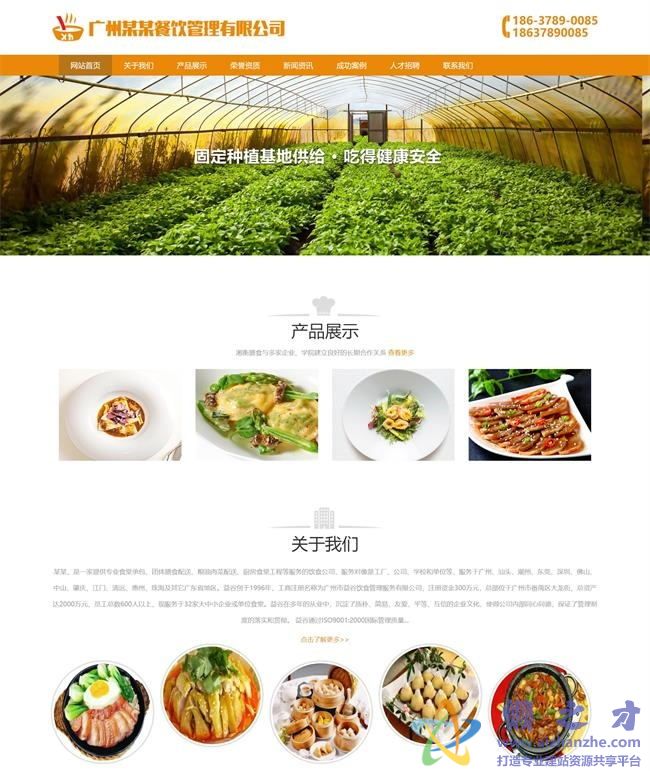Open the salad on white plate product

393,414
